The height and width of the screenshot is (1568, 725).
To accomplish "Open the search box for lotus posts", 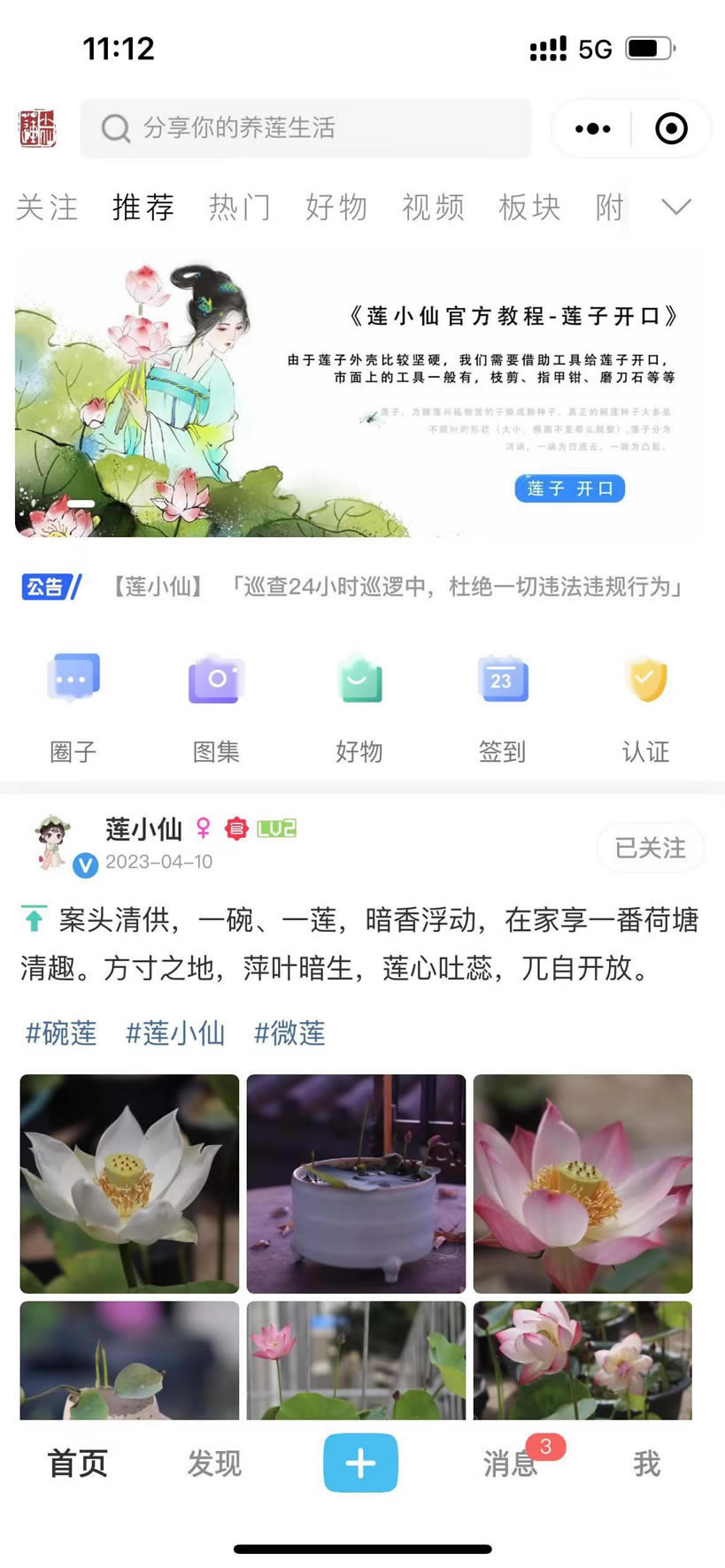I will pyautogui.click(x=305, y=128).
